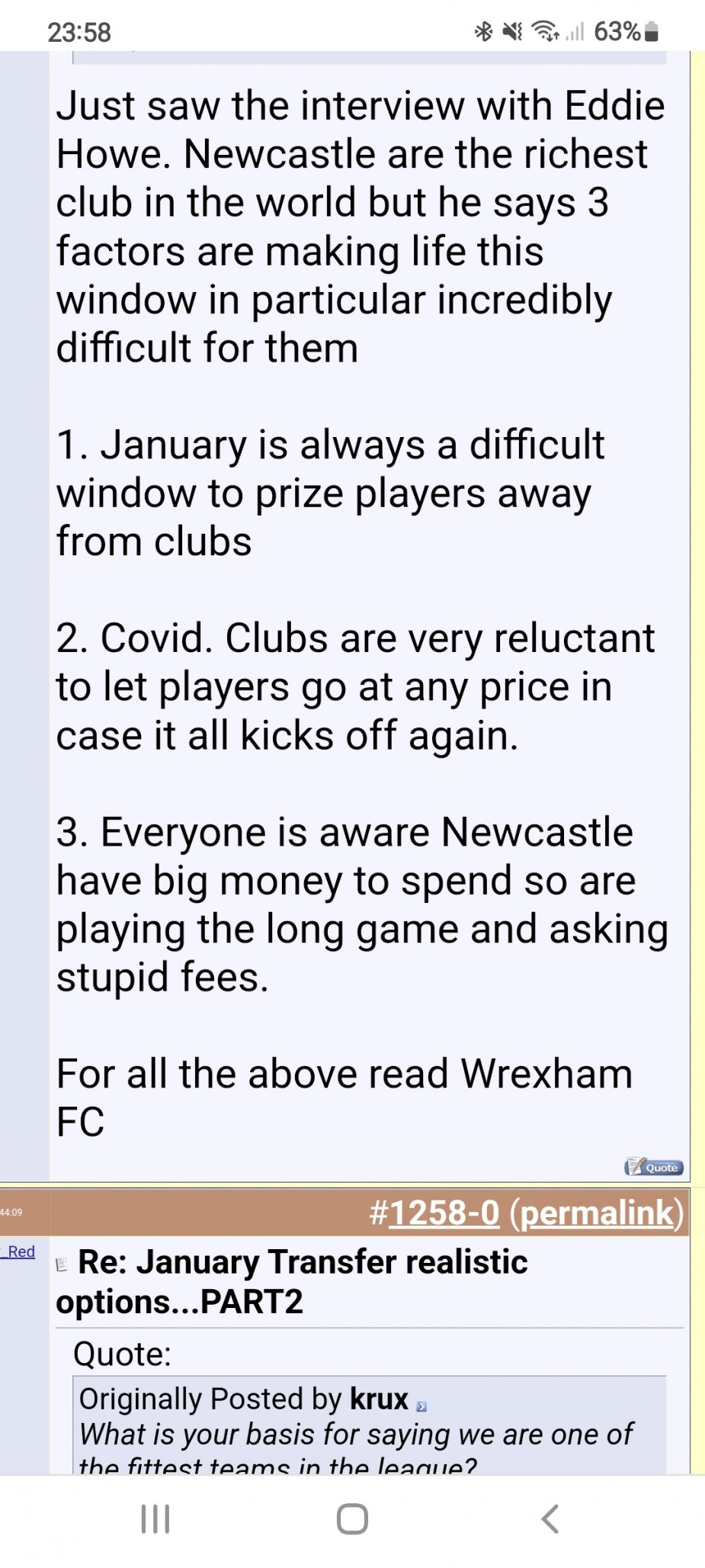Open post #1258-0 link
This screenshot has width=705, height=1568.
pos(444,1213)
